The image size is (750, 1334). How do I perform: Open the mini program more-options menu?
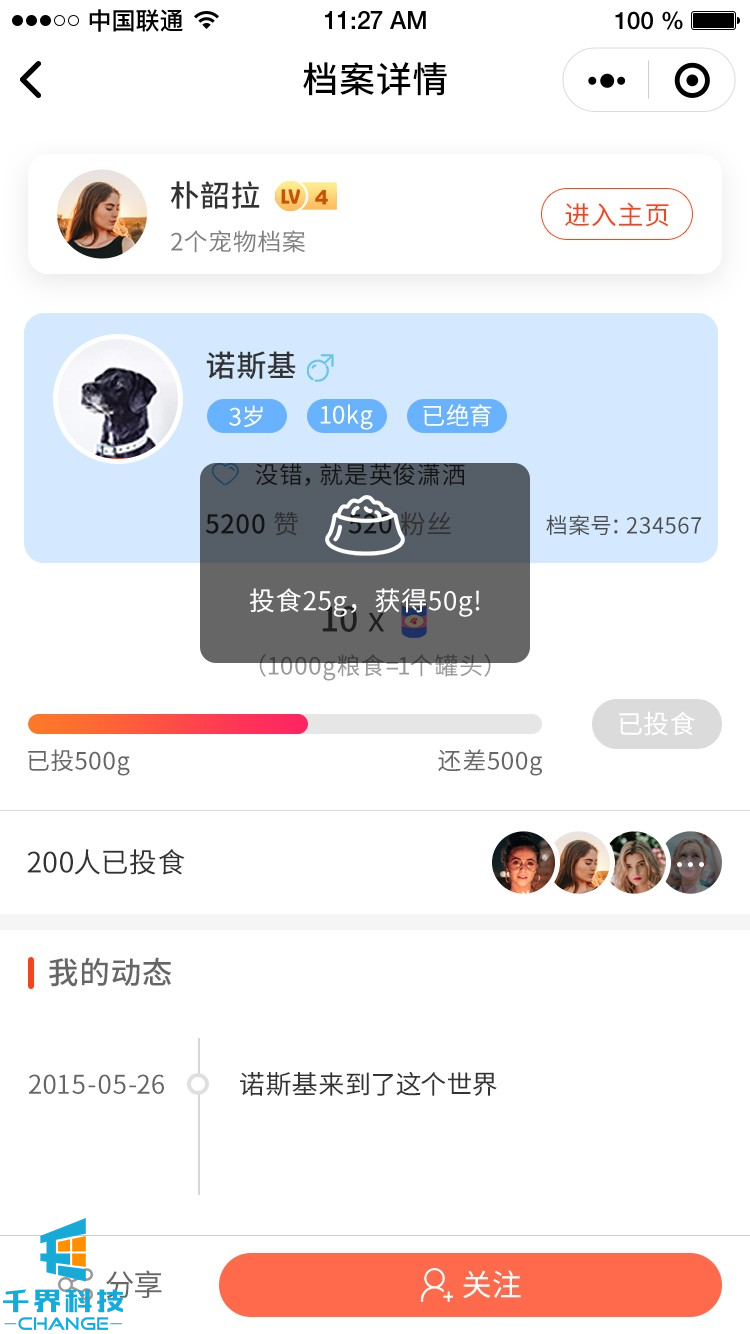click(x=606, y=81)
